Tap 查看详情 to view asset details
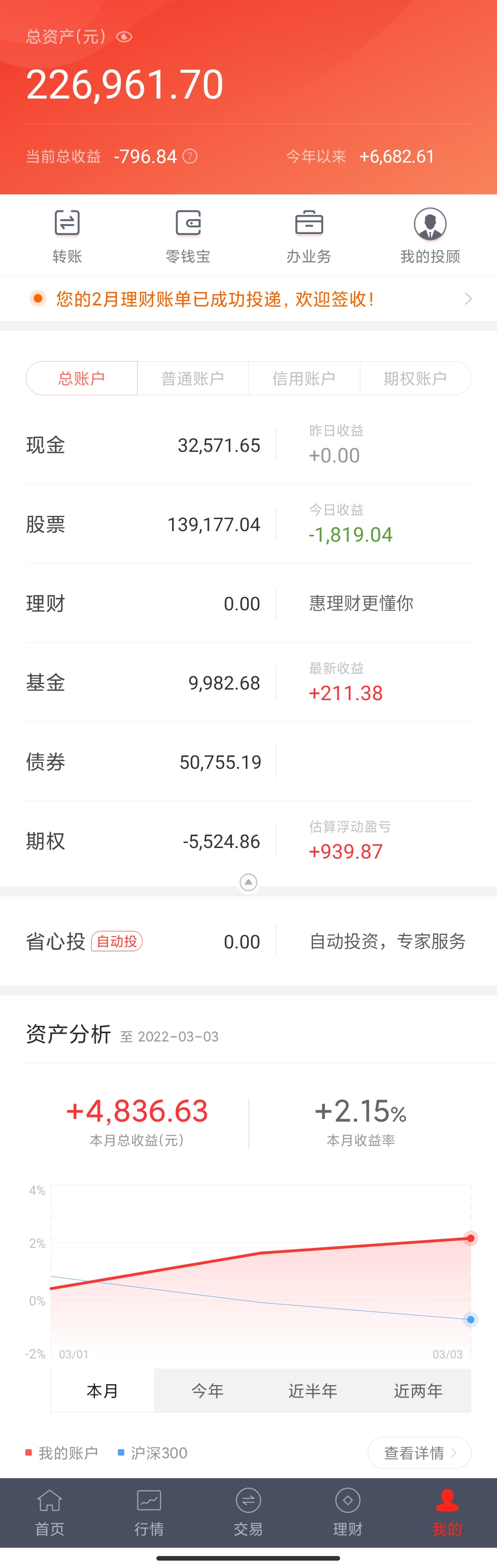Screen dimensions: 497x1568 pos(419,1453)
